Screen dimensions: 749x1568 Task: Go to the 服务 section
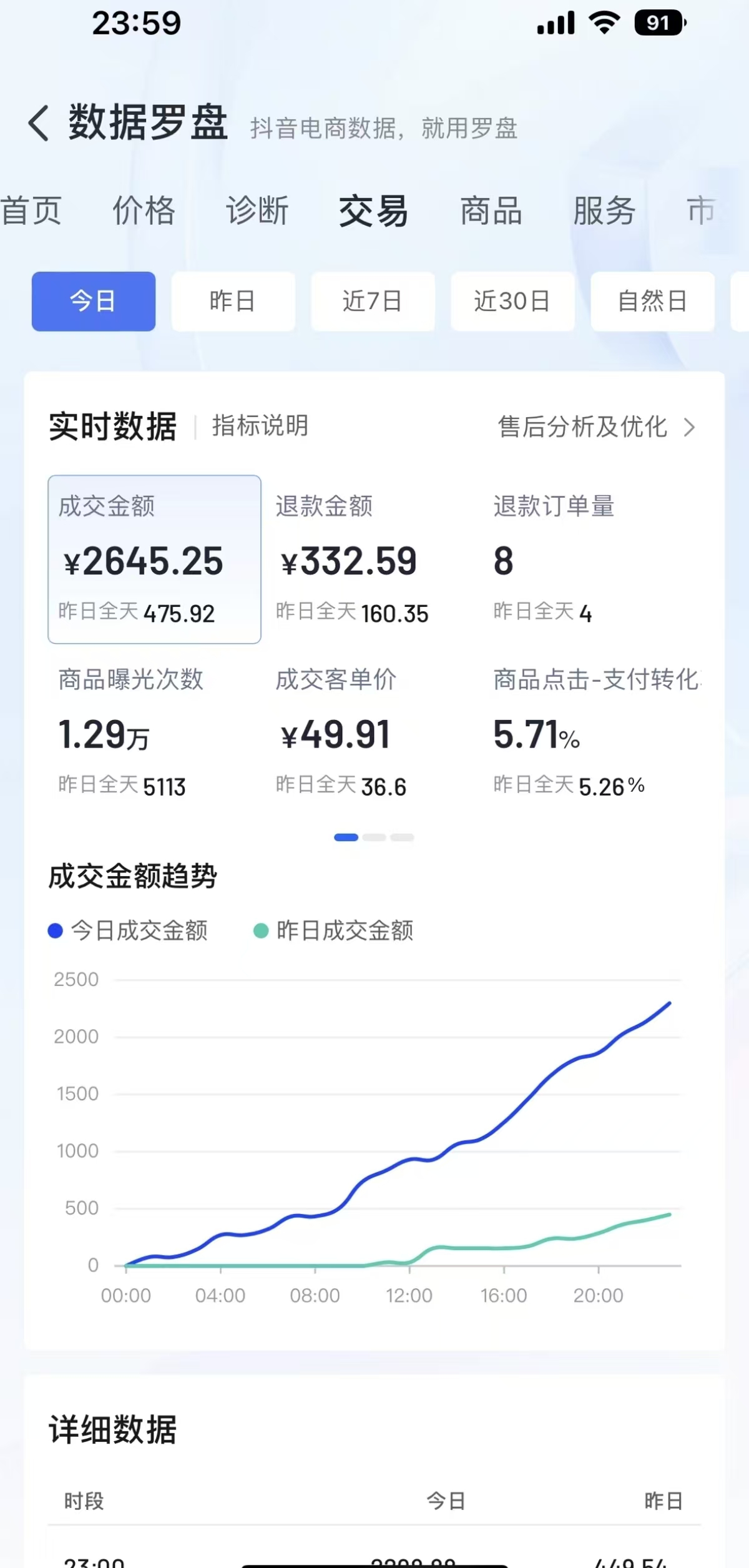coord(603,211)
